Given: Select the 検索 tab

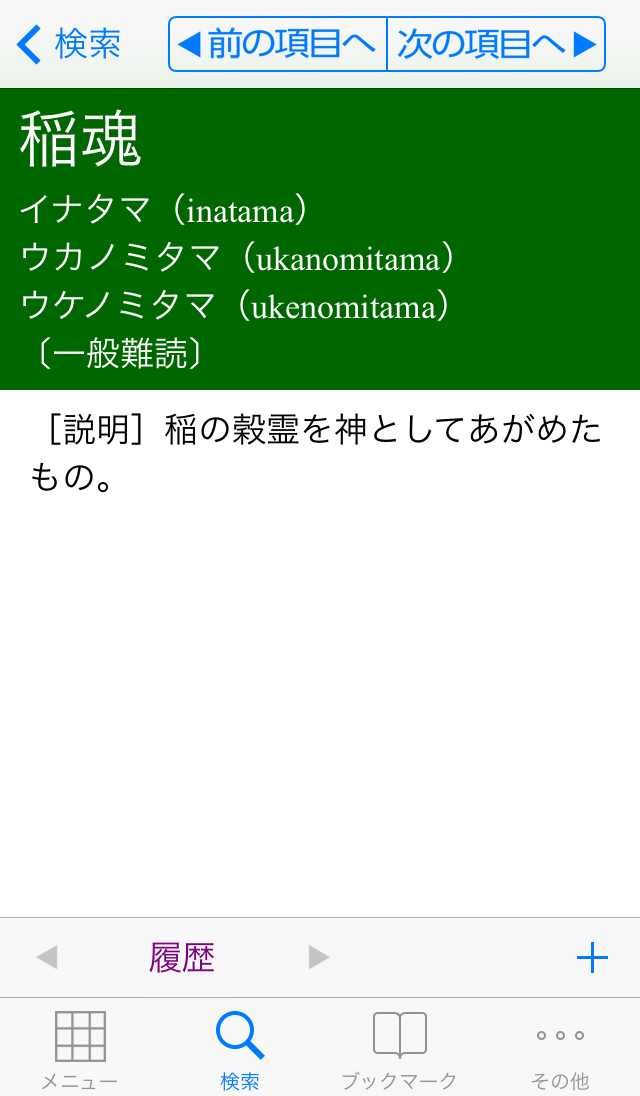Looking at the screenshot, I should tap(240, 1048).
